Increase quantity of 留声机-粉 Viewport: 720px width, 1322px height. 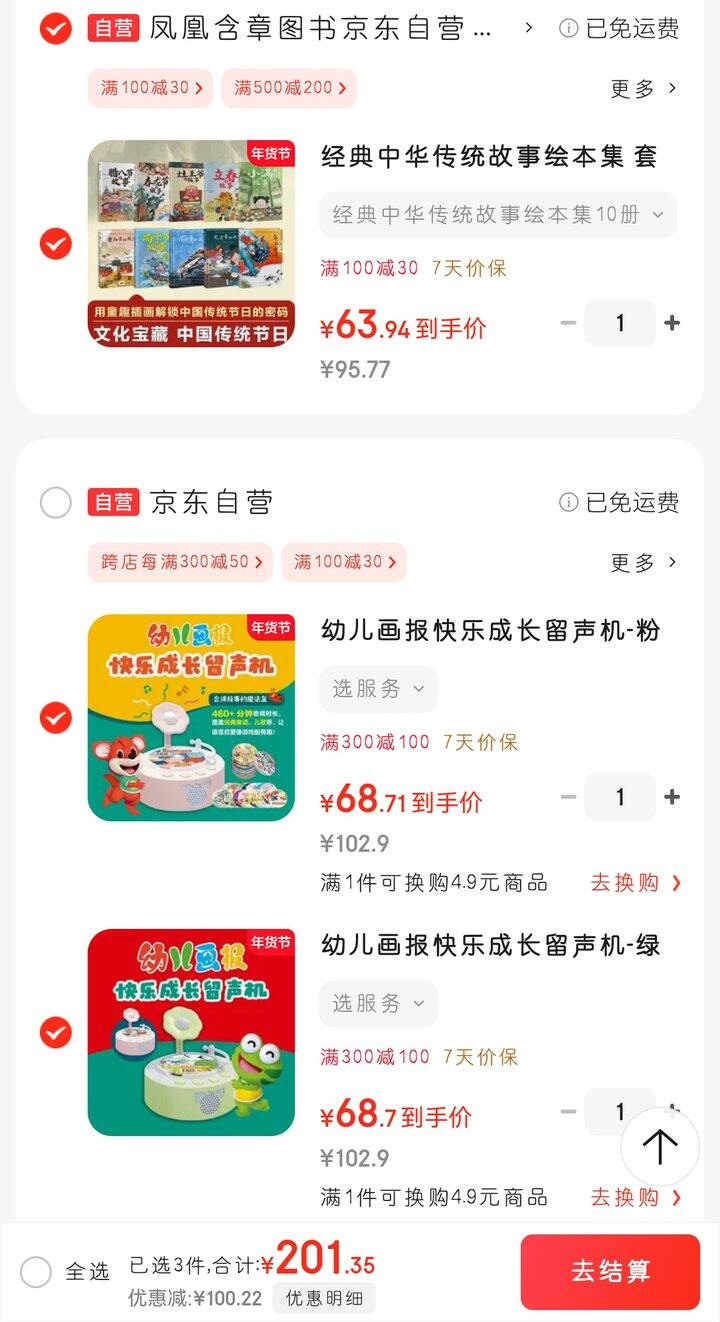[672, 797]
